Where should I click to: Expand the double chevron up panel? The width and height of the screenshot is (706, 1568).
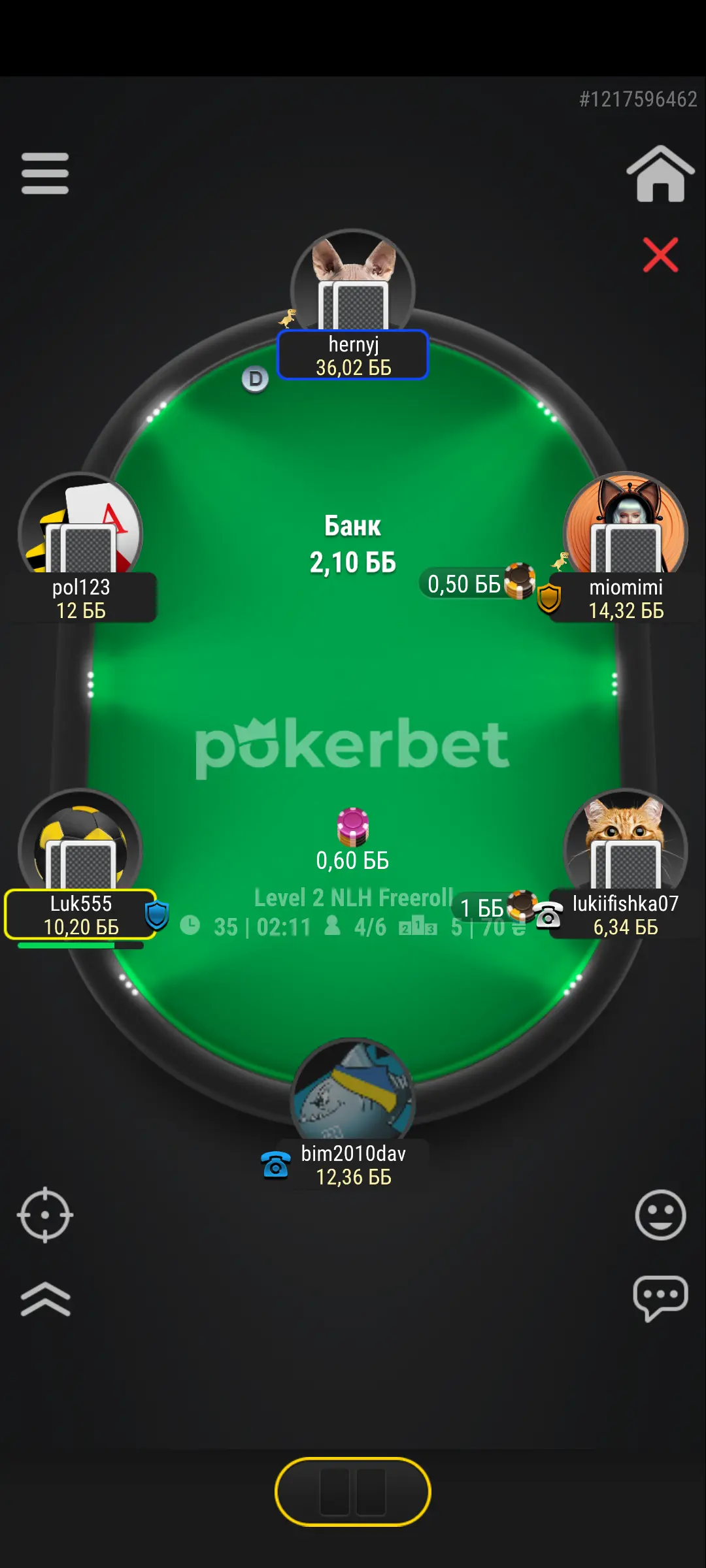(45, 1298)
